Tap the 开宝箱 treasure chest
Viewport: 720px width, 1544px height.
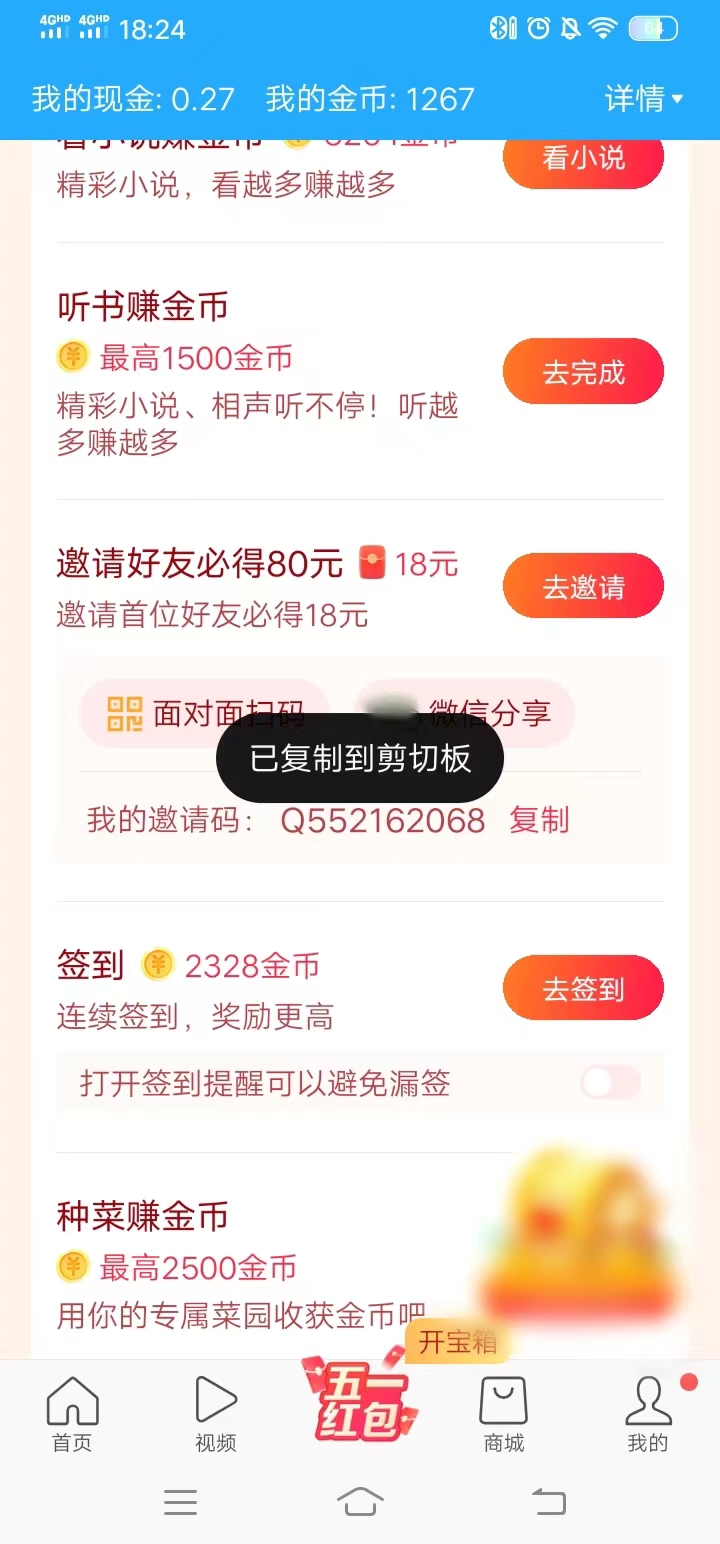457,1343
